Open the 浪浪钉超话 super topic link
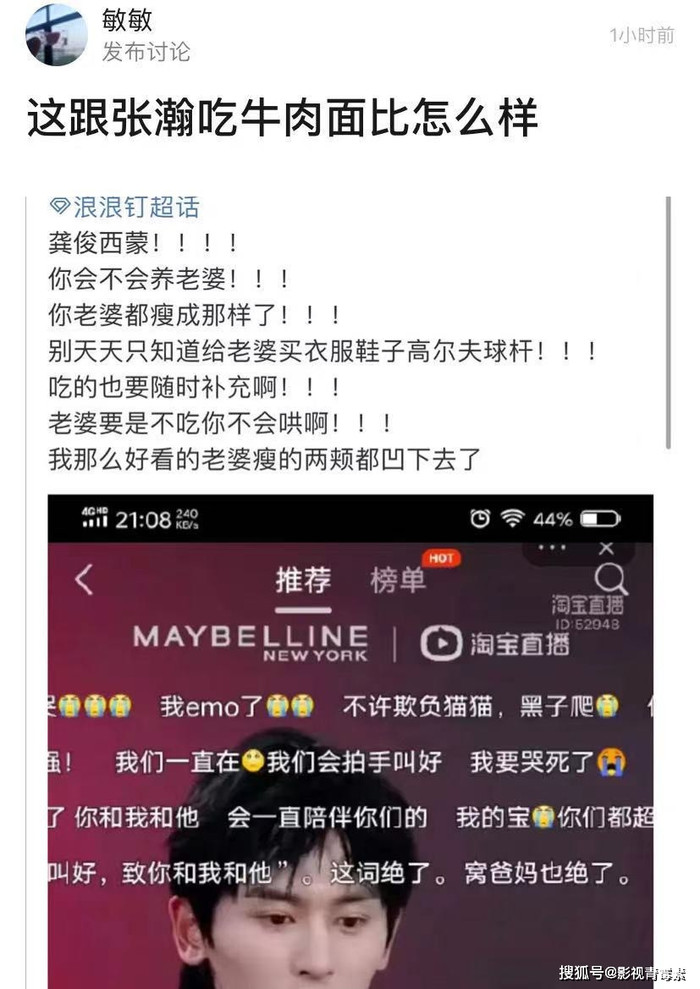700x989 pixels. [x=125, y=207]
